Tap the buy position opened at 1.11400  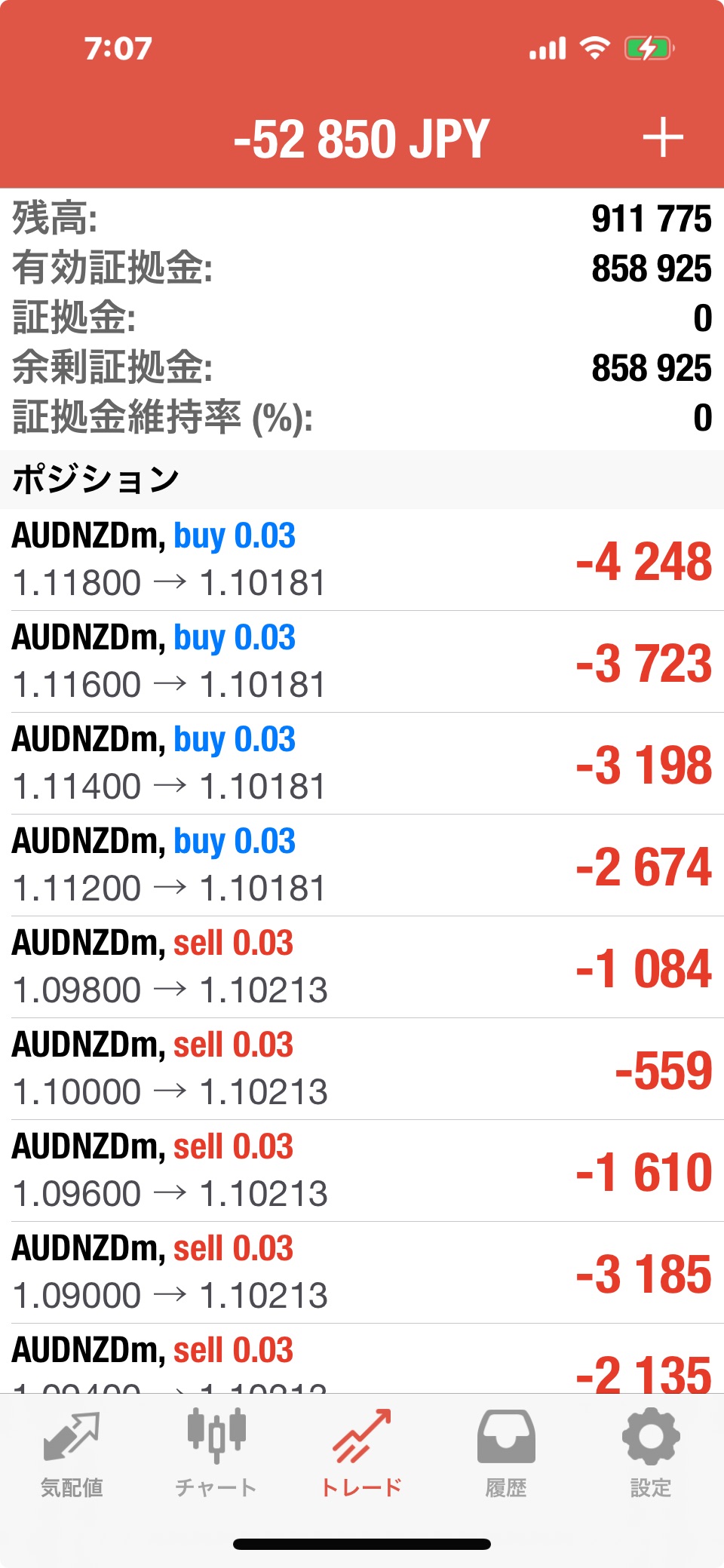pyautogui.click(x=362, y=763)
